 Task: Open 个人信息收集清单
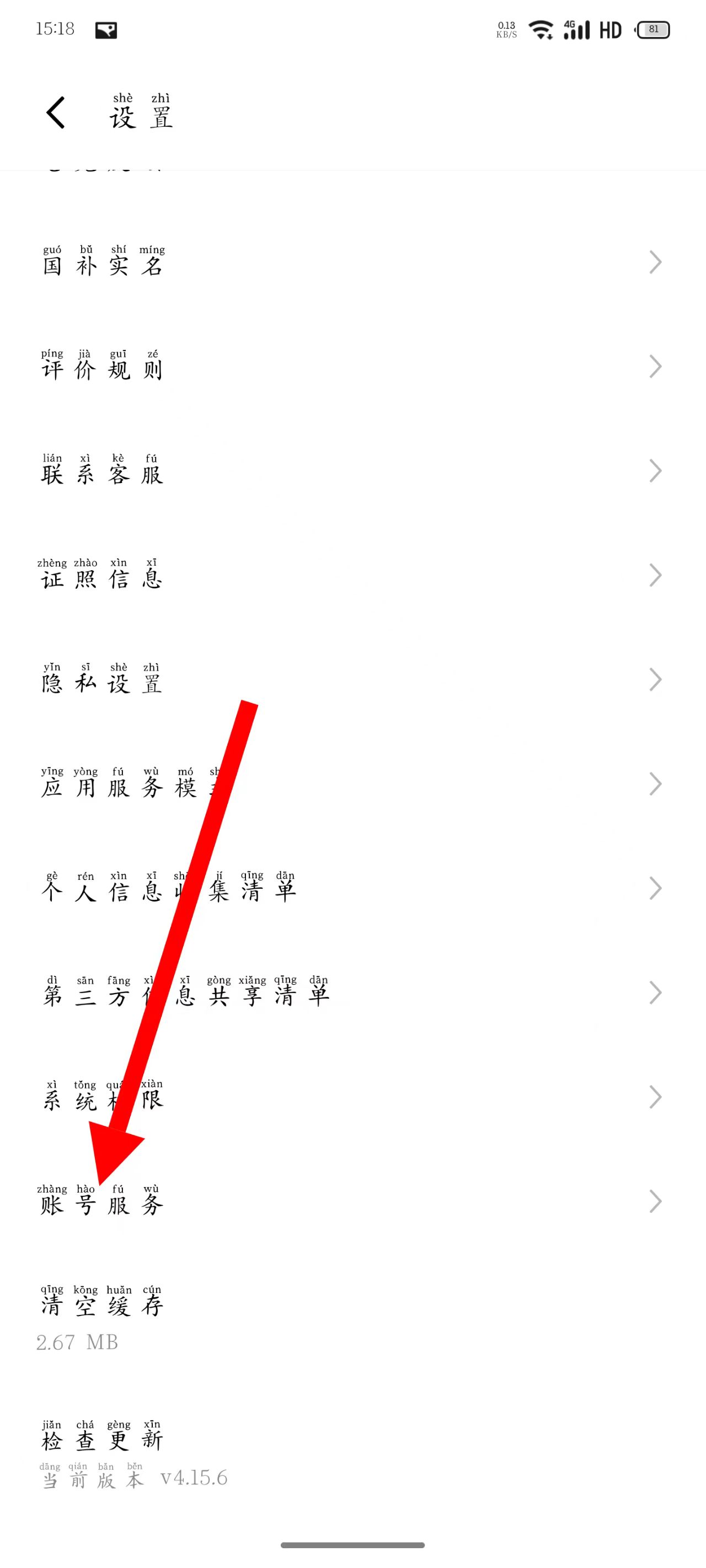click(x=168, y=889)
